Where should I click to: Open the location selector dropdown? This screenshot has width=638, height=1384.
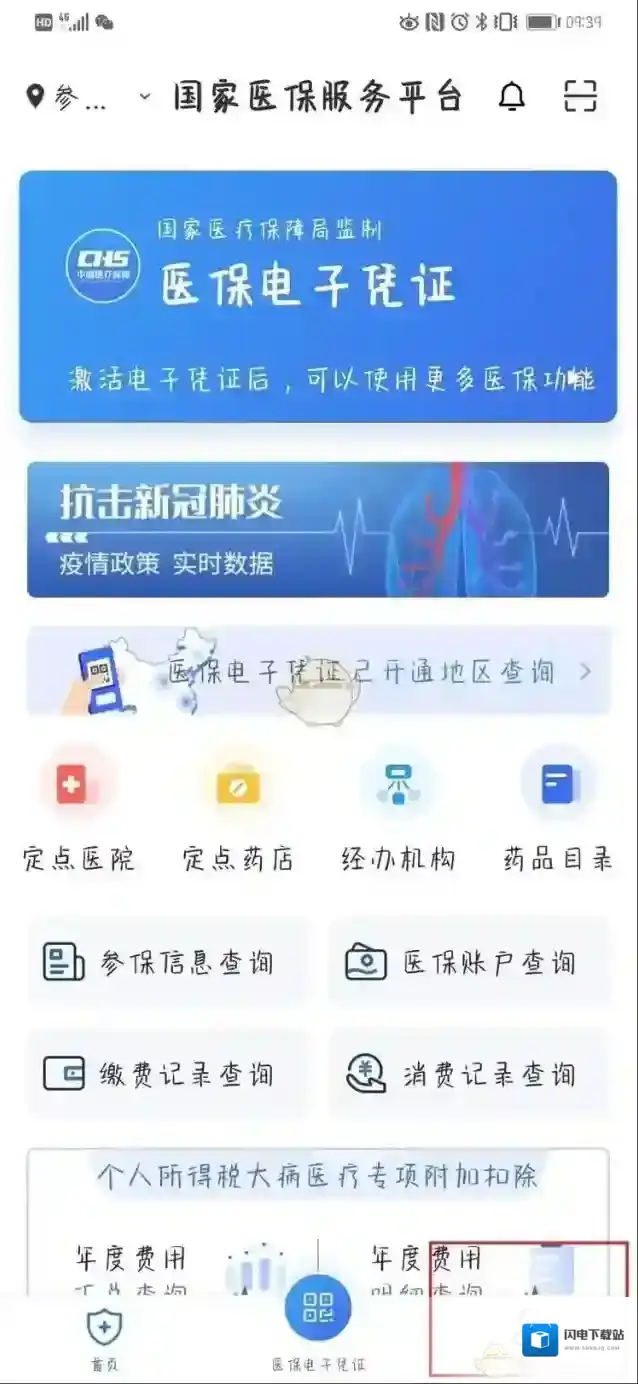(88, 97)
